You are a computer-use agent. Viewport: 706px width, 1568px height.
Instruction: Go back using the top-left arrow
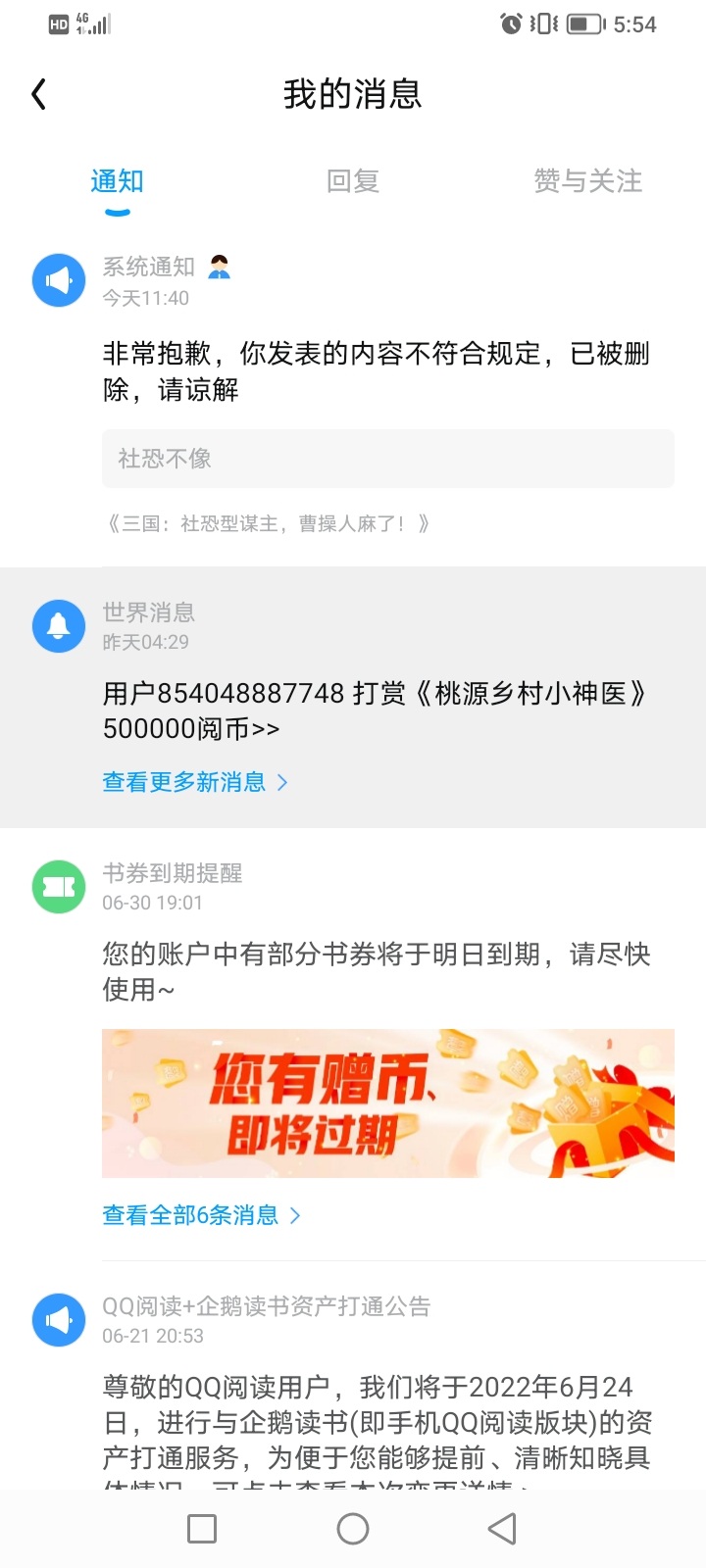coord(39,94)
